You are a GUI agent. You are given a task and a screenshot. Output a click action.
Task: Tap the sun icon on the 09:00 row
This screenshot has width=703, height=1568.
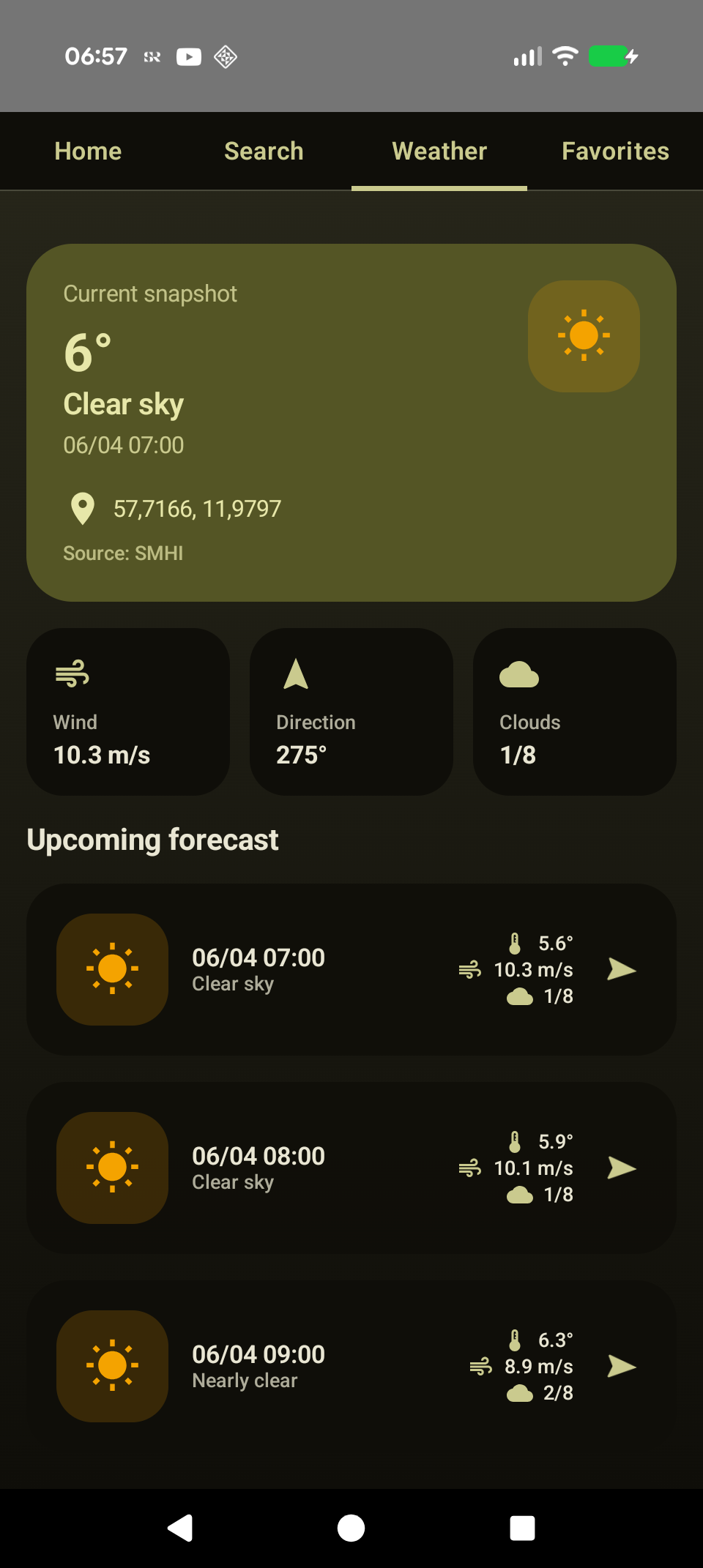tap(112, 1366)
